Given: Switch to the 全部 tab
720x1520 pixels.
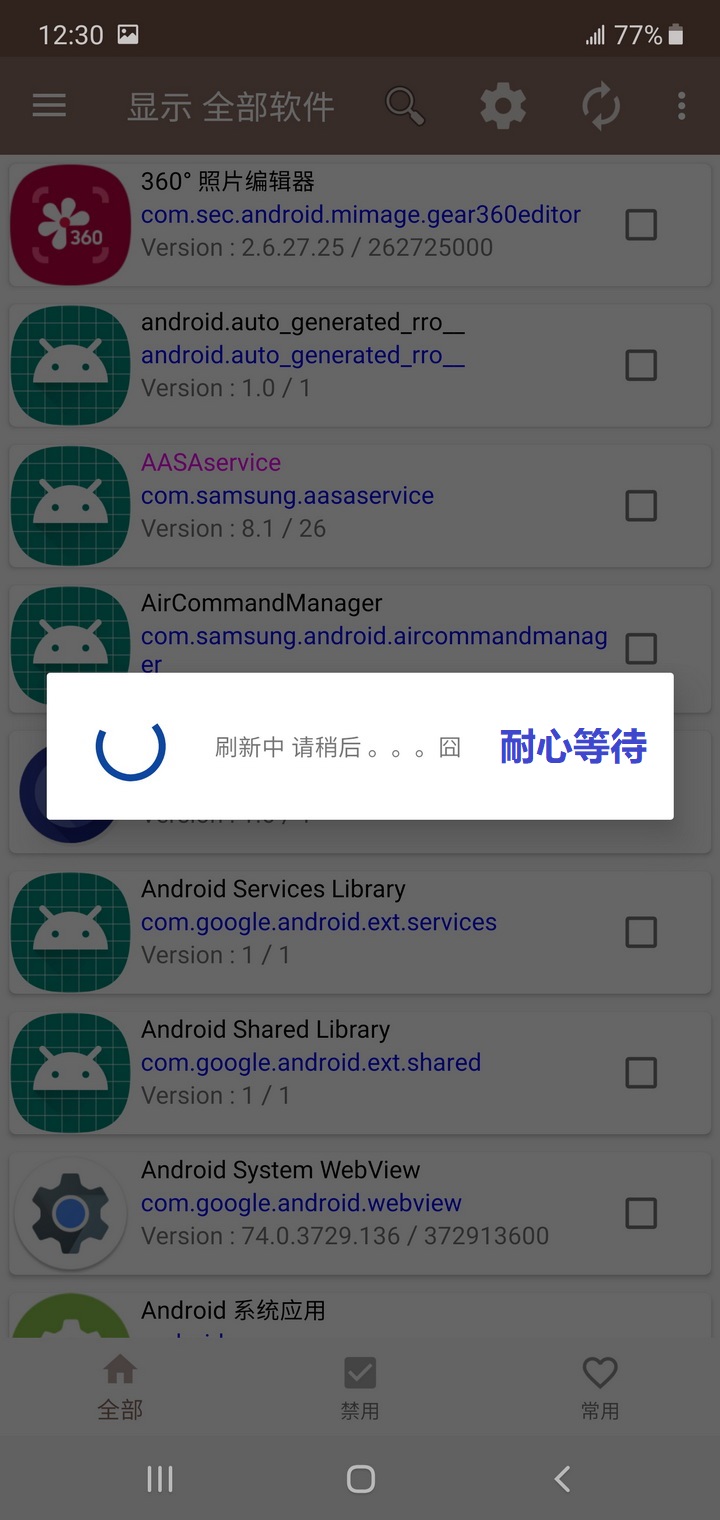Looking at the screenshot, I should click(120, 1387).
